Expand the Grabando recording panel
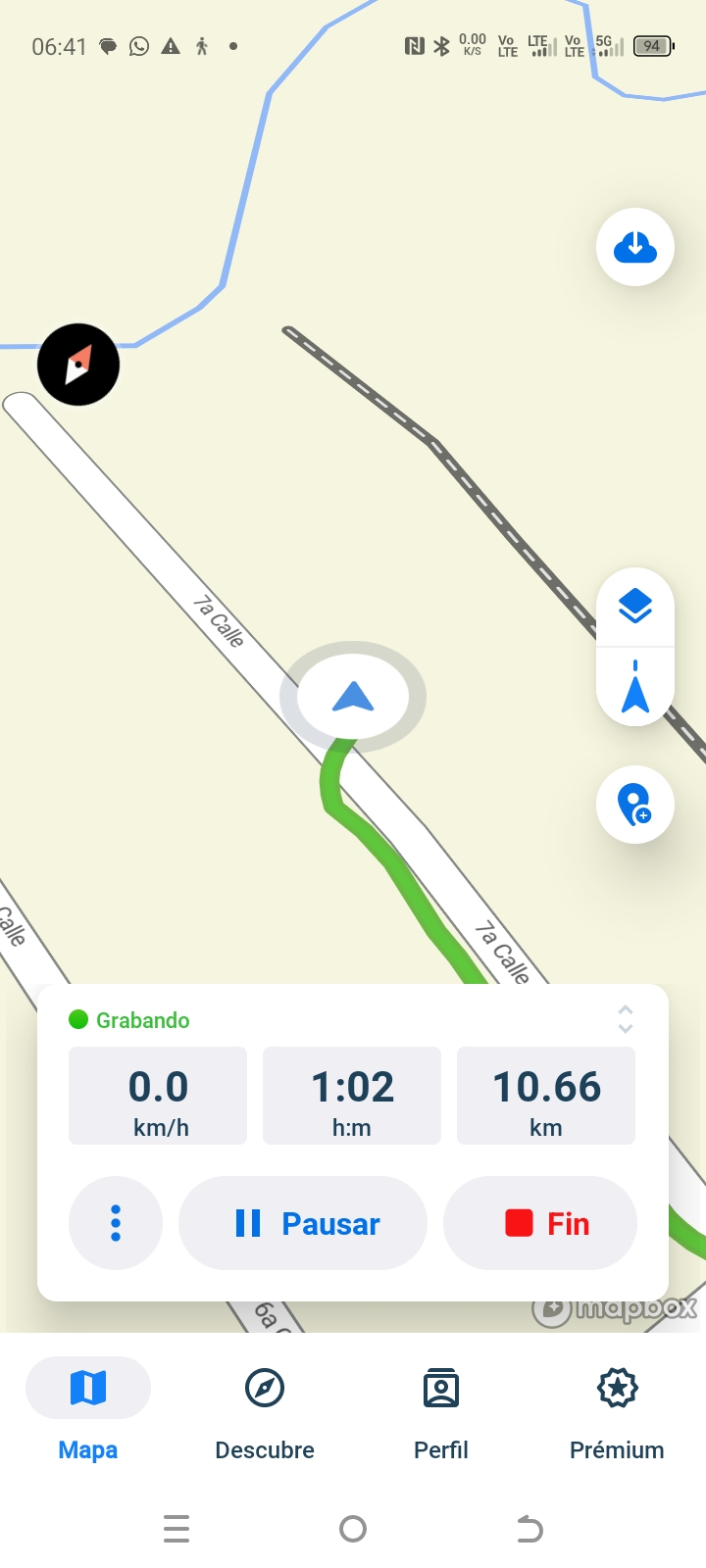The image size is (706, 1568). 626,1019
